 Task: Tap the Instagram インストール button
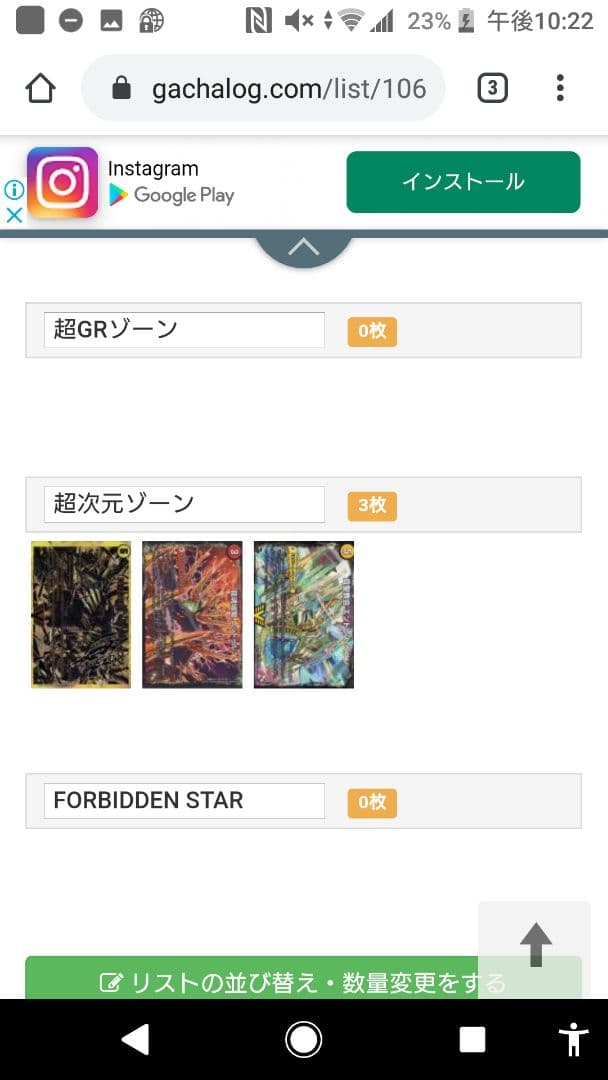(x=463, y=182)
